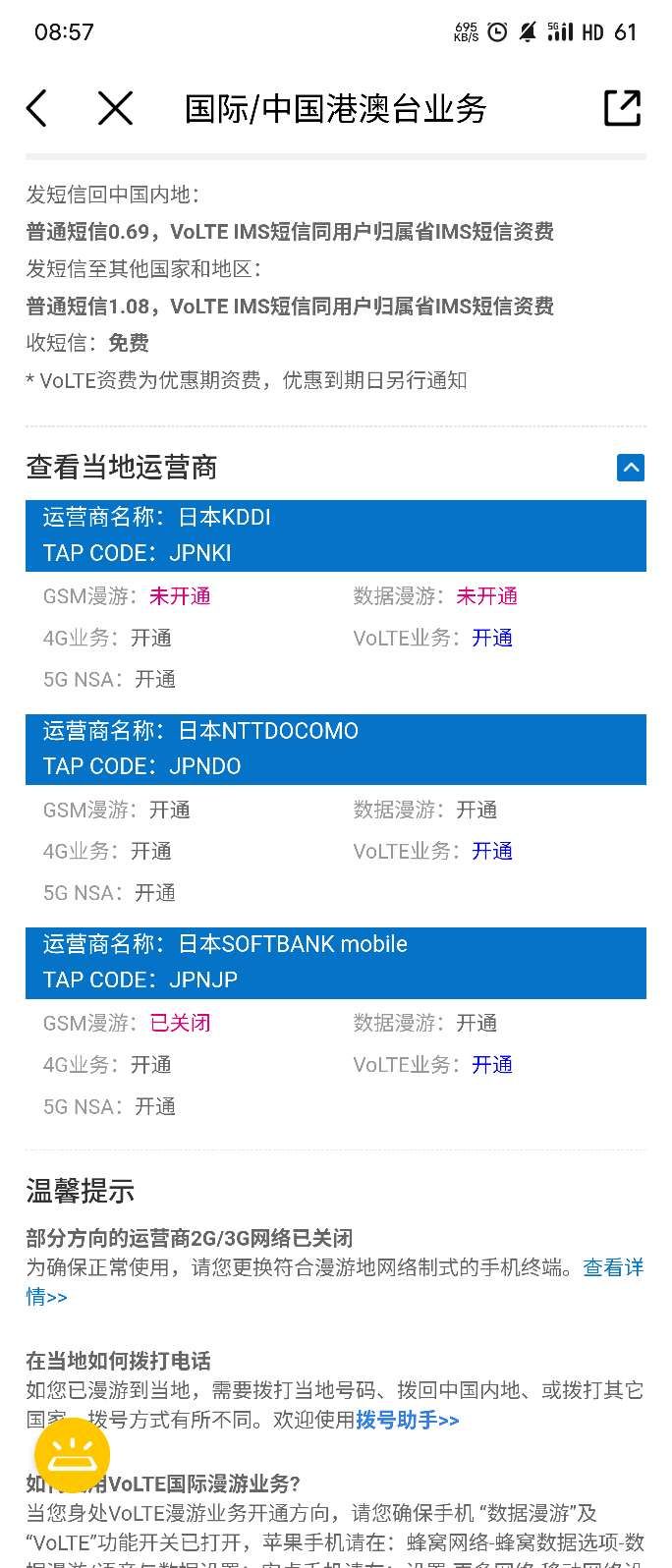
Task: Share this page via the top-right icon
Action: [622, 108]
